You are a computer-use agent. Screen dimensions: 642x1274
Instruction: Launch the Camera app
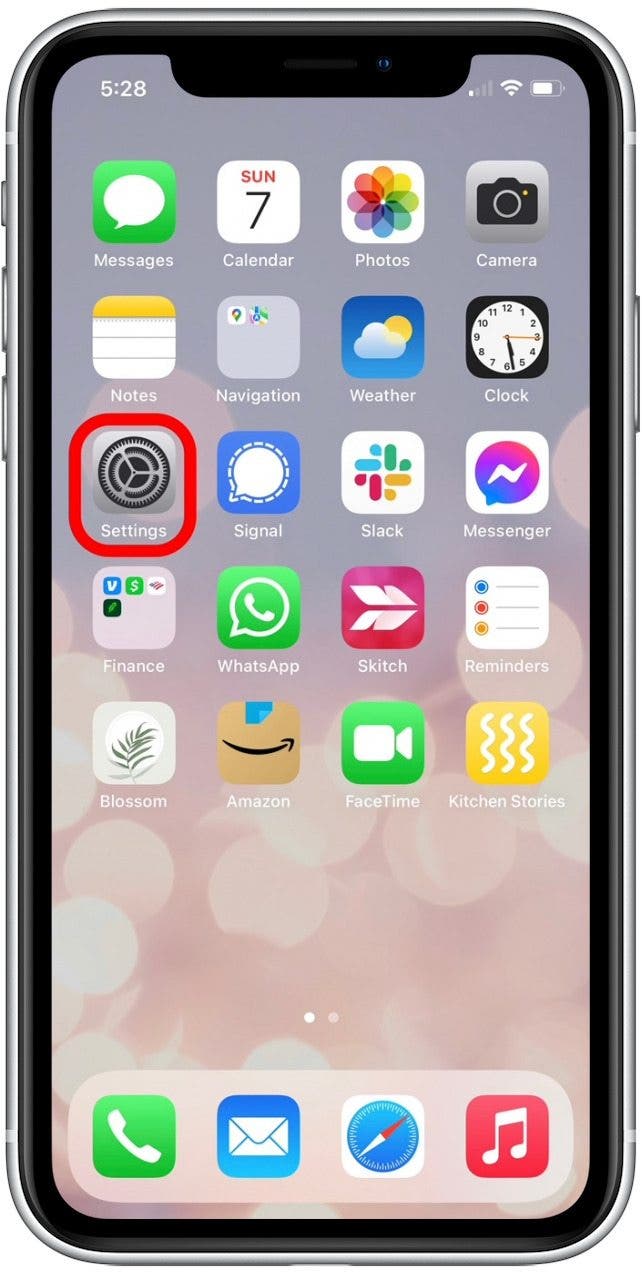(x=506, y=202)
